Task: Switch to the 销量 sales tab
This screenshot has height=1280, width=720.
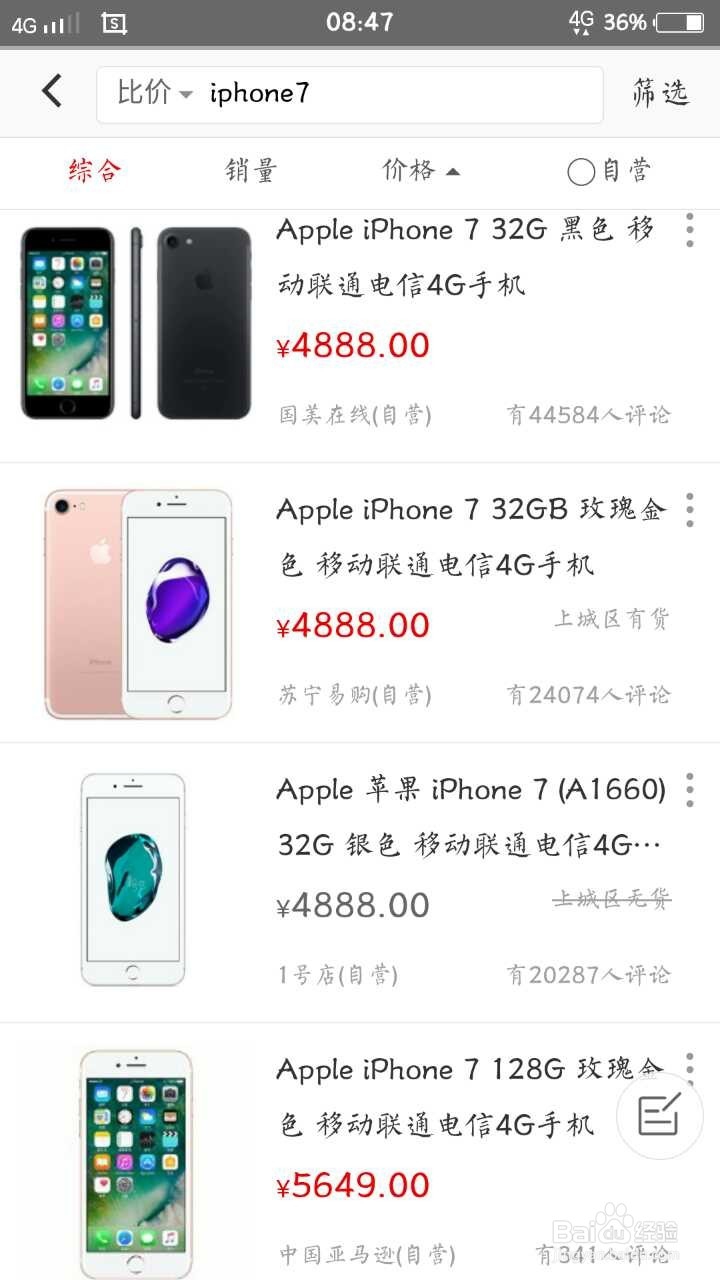Action: click(x=251, y=171)
